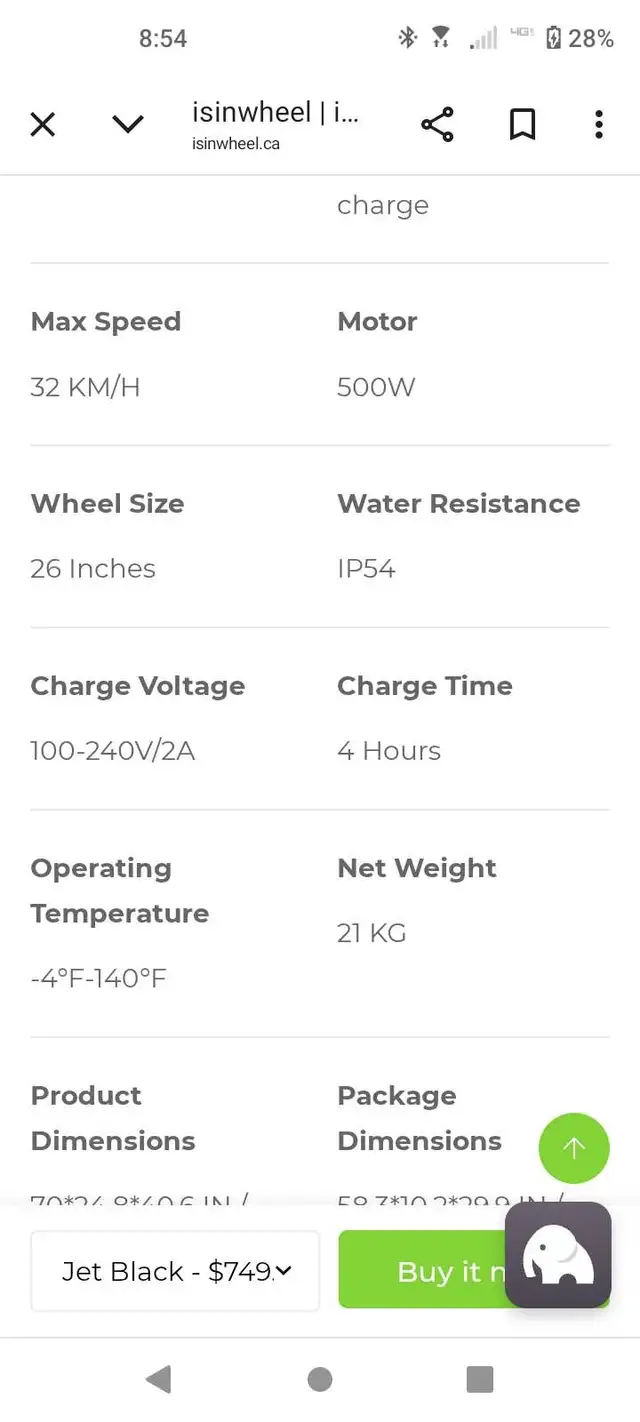Close the browser tab

click(x=42, y=125)
